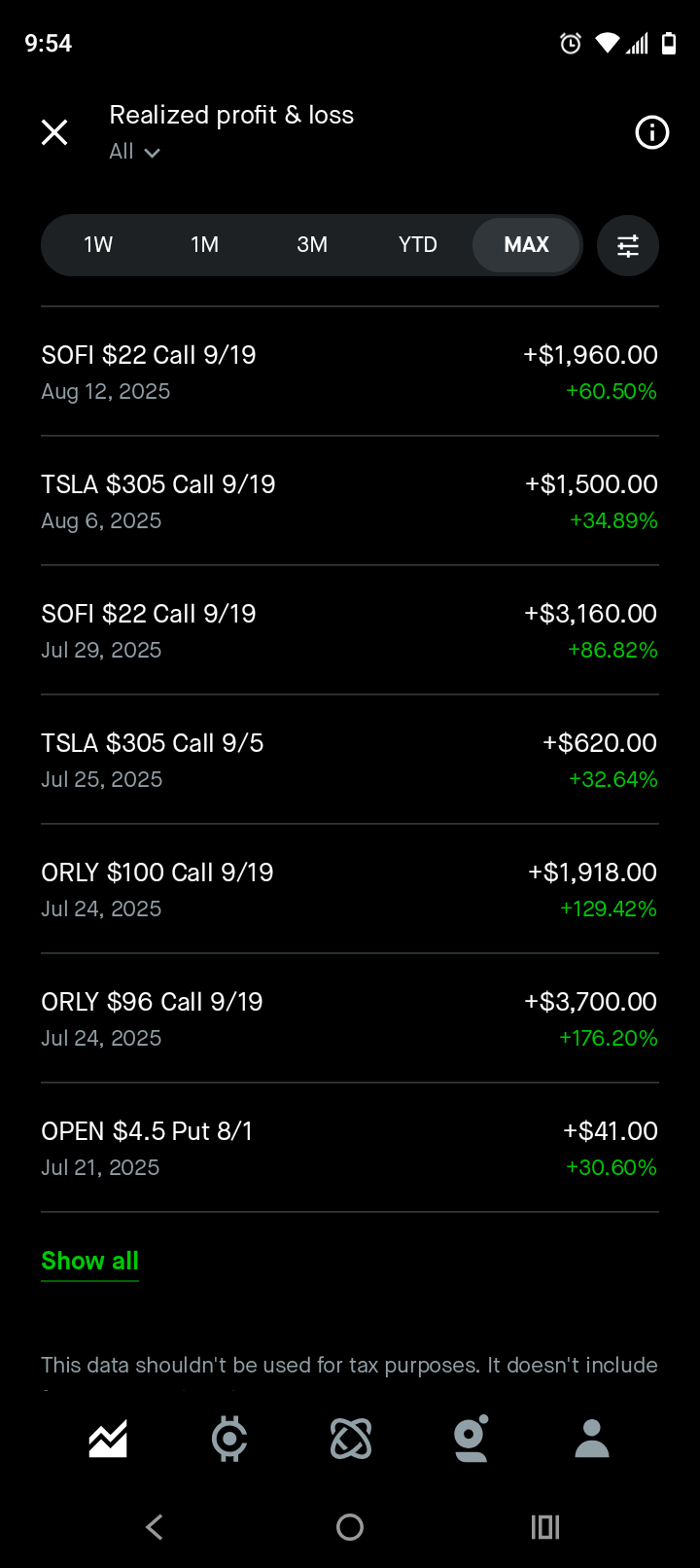This screenshot has width=700, height=1568.
Task: Open SOFI $22 Call from Jul 29, 2025
Action: pos(350,630)
